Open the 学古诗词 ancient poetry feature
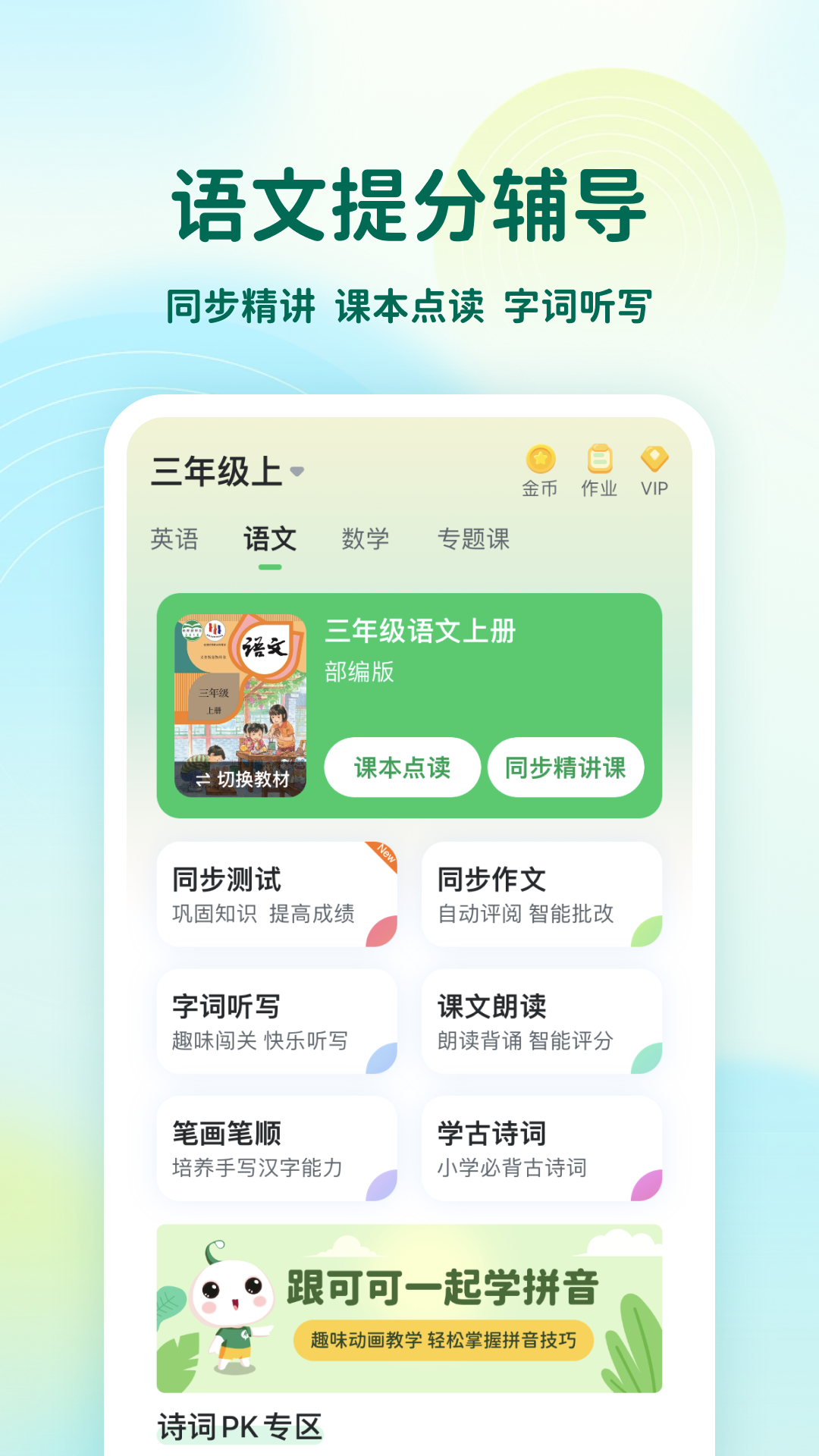The width and height of the screenshot is (819, 1456). coord(541,1150)
